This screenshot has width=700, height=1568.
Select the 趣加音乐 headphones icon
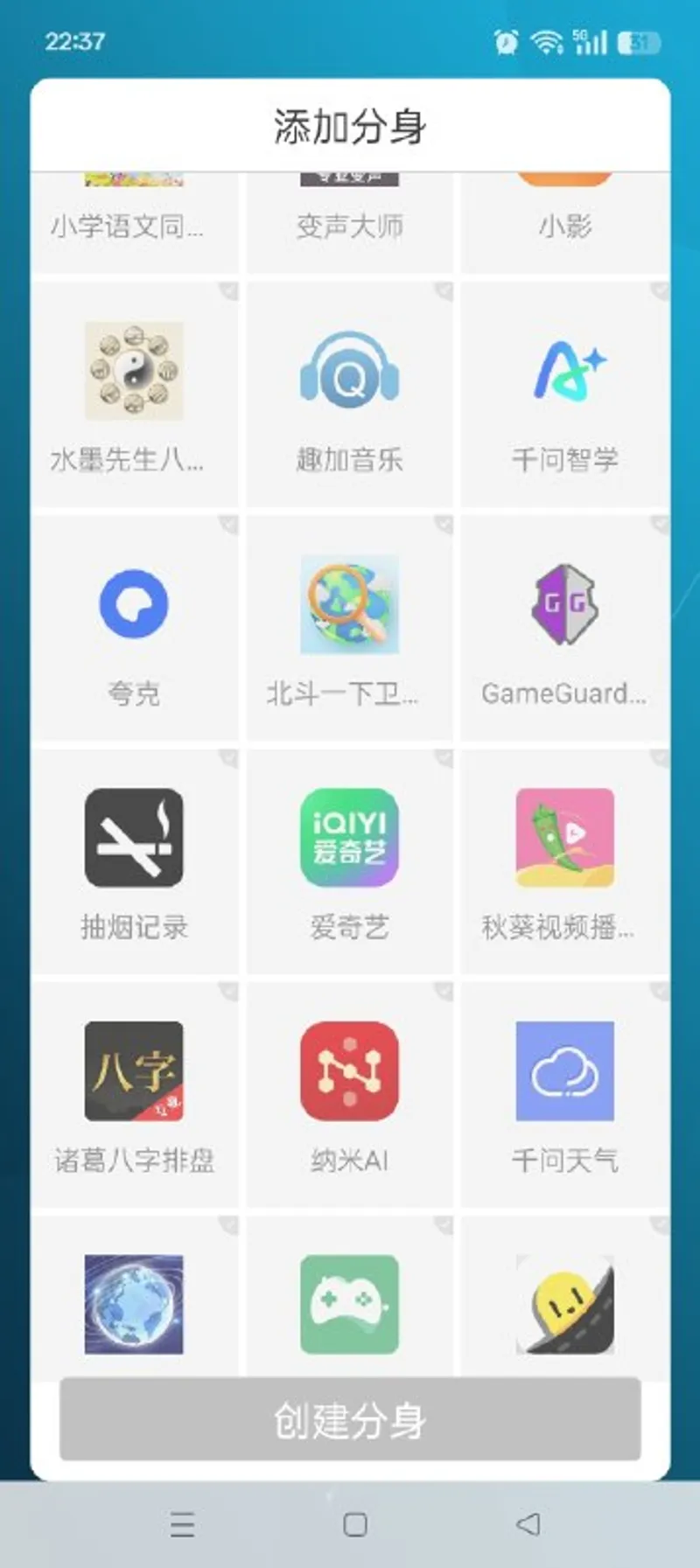click(x=349, y=370)
